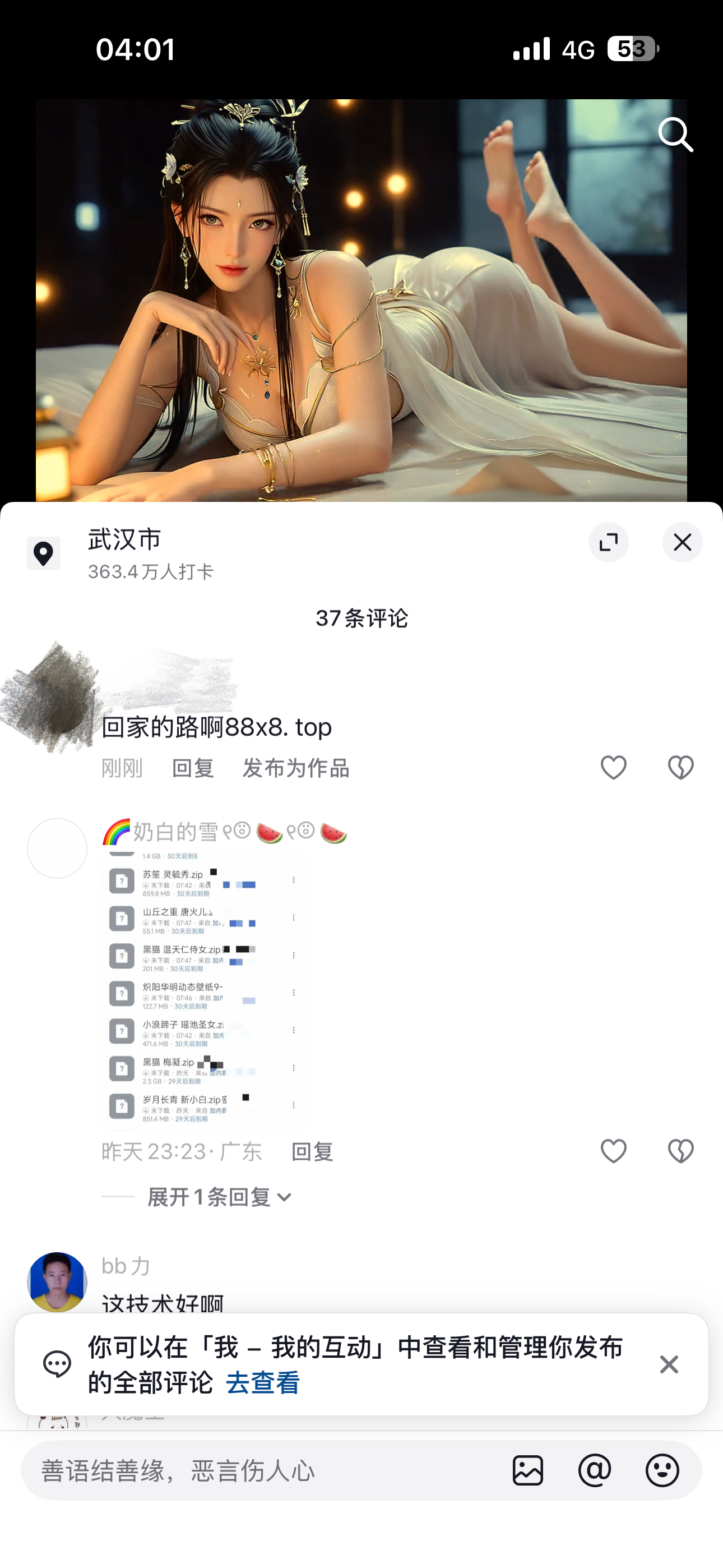Reply to 奶白的雪's comment
The width and height of the screenshot is (723, 1568).
tap(312, 1152)
